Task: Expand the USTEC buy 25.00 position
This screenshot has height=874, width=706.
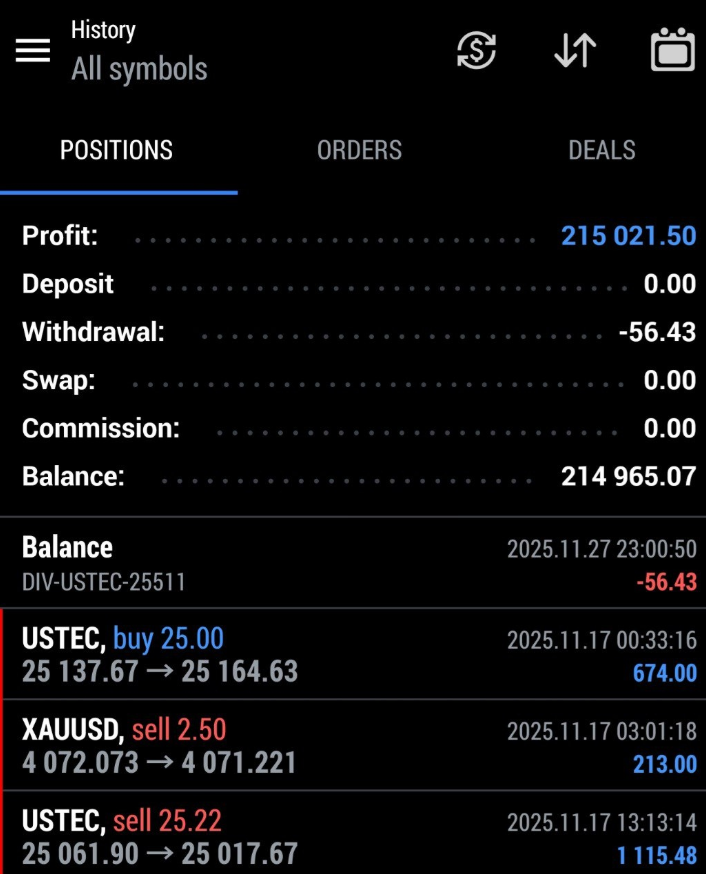Action: tap(353, 654)
